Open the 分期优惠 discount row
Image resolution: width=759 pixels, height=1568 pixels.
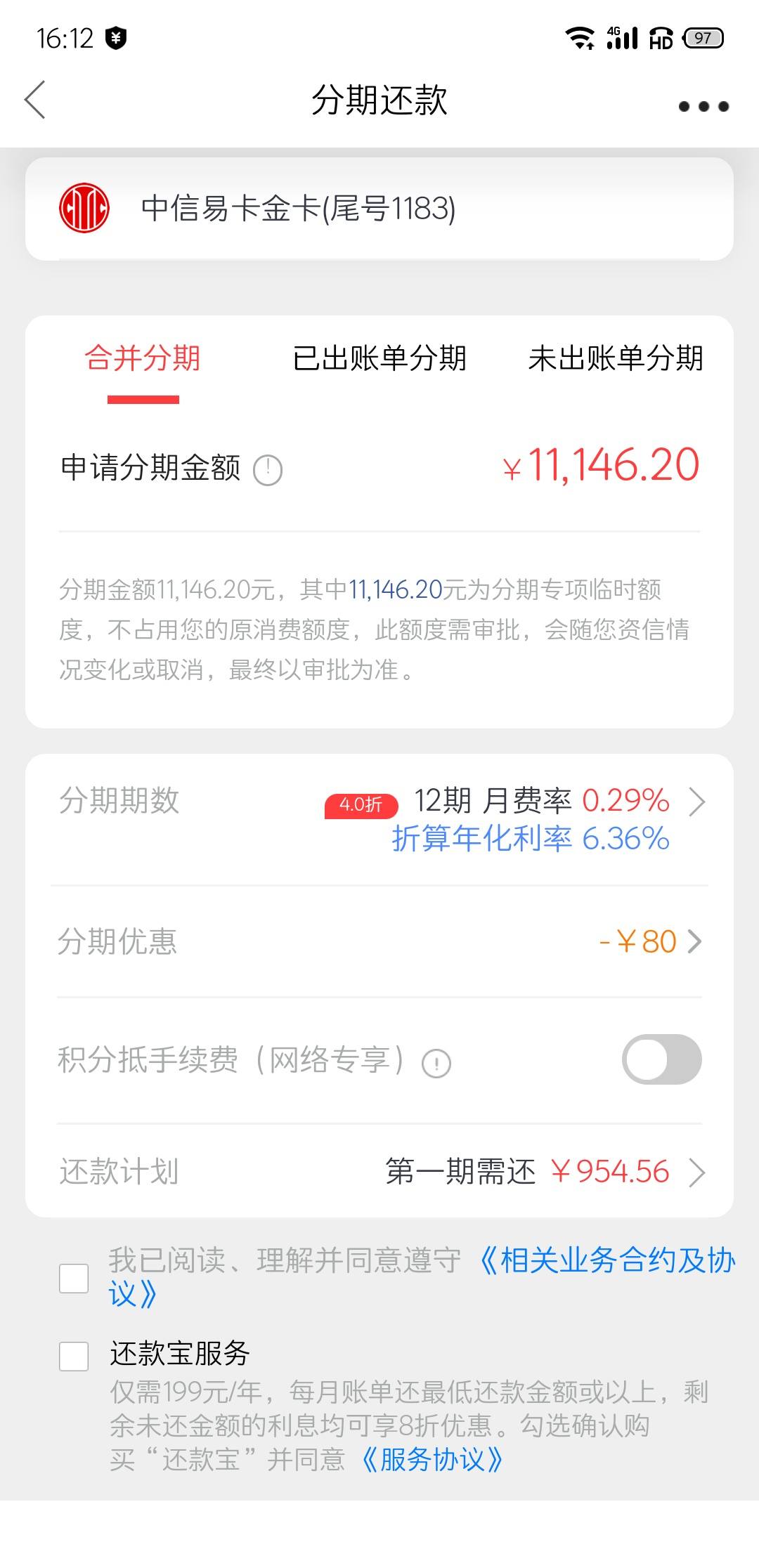[379, 941]
